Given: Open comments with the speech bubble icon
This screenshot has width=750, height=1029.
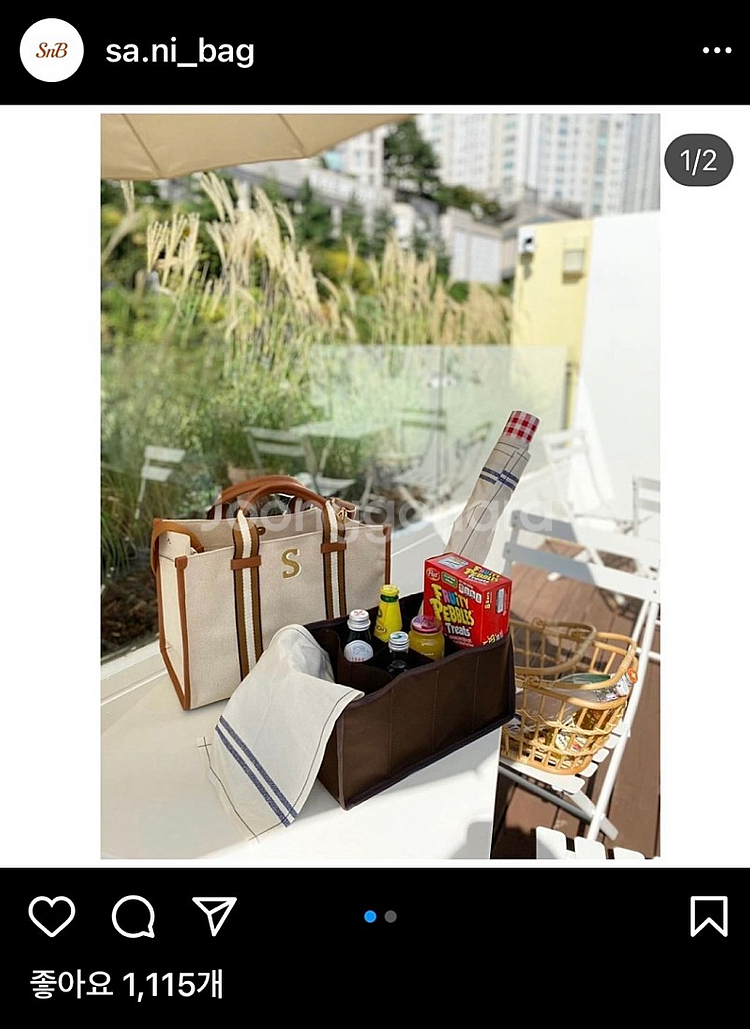Looking at the screenshot, I should (x=133, y=916).
